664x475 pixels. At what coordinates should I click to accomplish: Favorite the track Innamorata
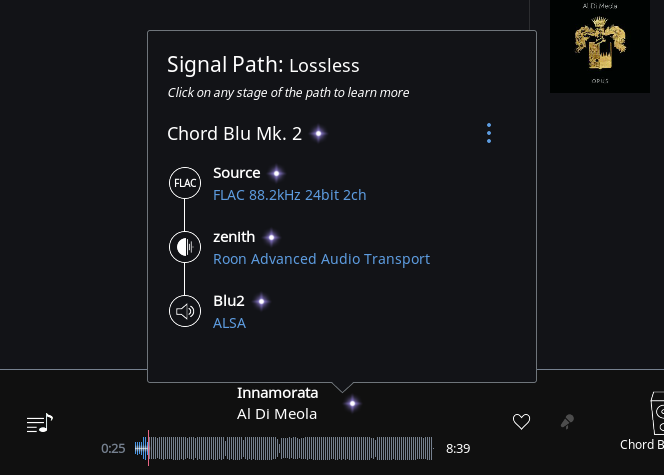pos(521,422)
